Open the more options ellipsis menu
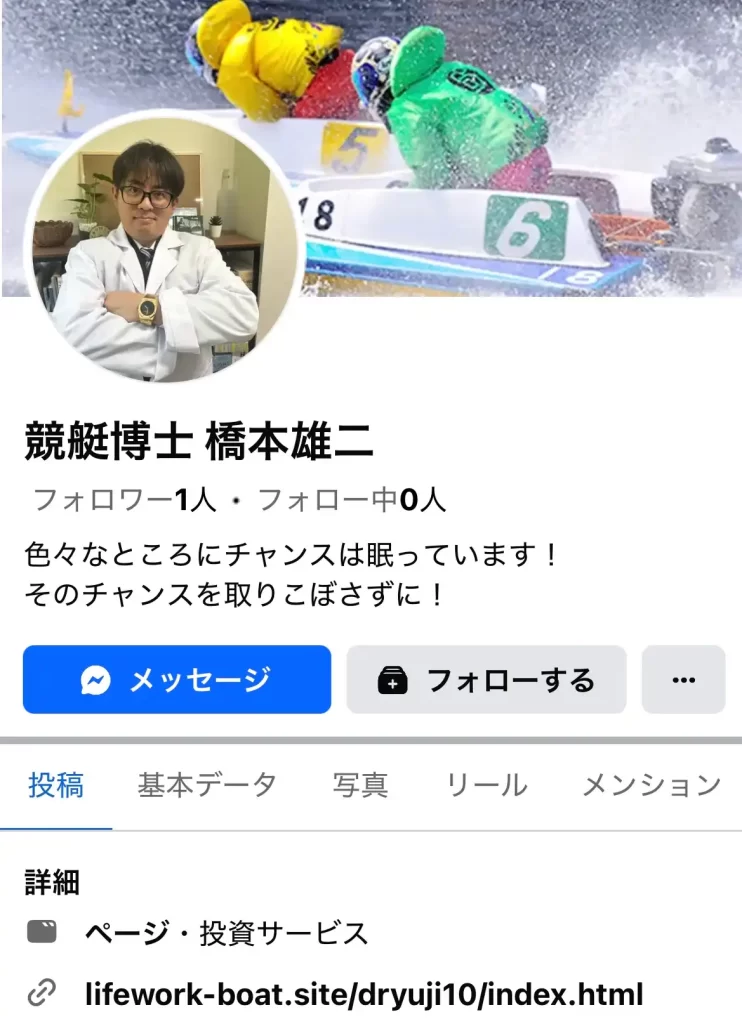 pyautogui.click(x=684, y=680)
